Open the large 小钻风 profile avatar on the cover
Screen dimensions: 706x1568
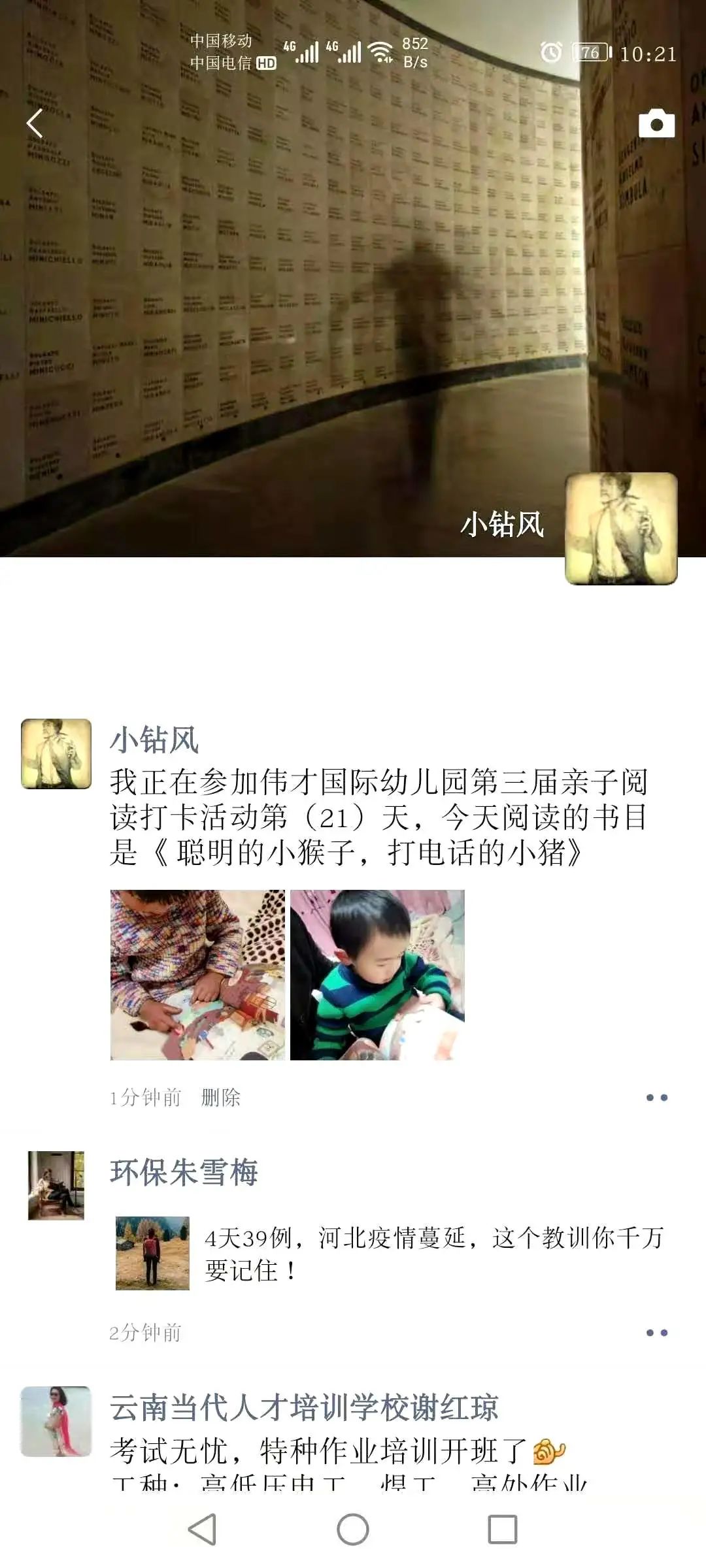(620, 529)
